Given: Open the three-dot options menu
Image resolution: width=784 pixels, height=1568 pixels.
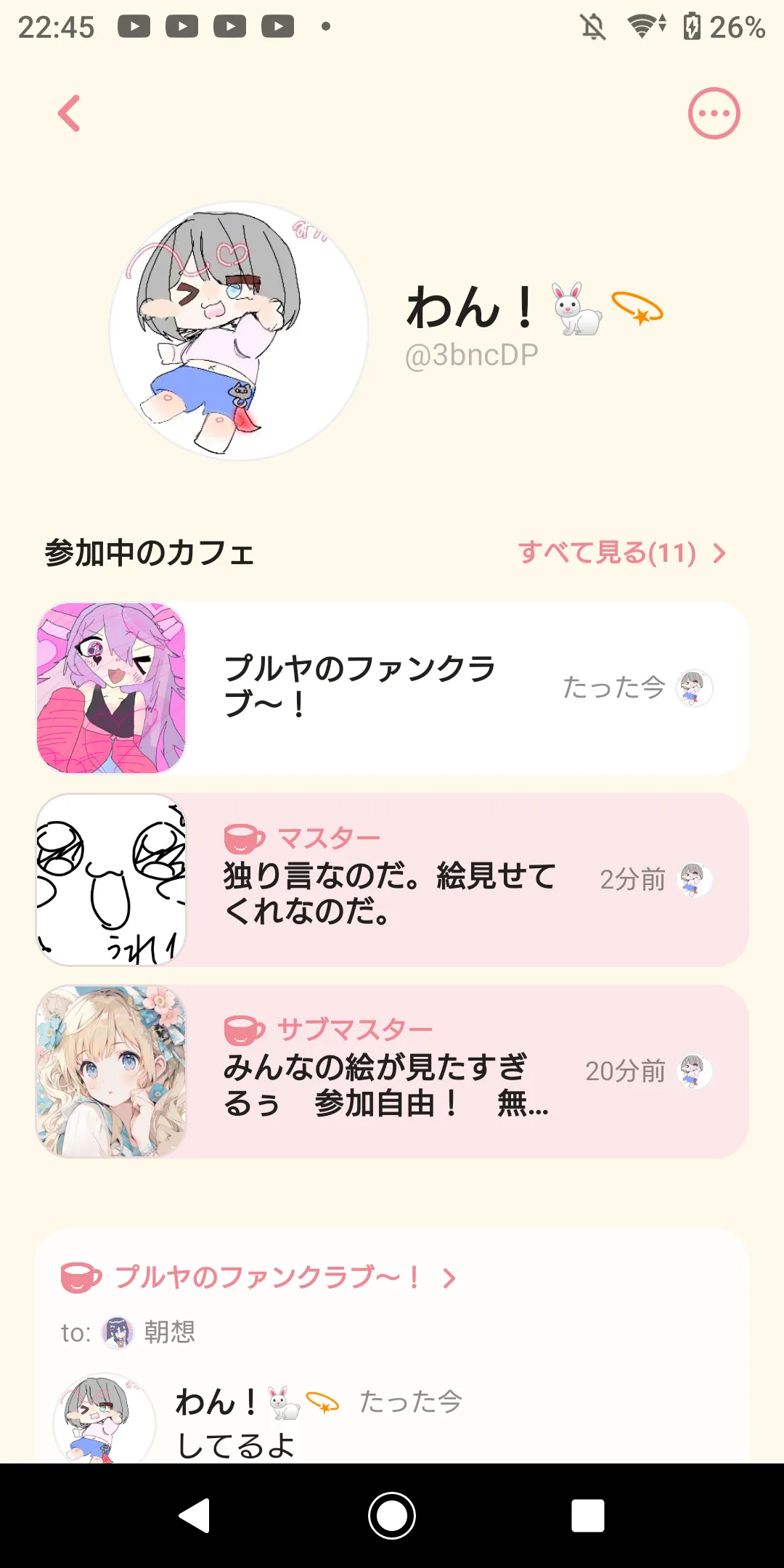Looking at the screenshot, I should [x=714, y=114].
